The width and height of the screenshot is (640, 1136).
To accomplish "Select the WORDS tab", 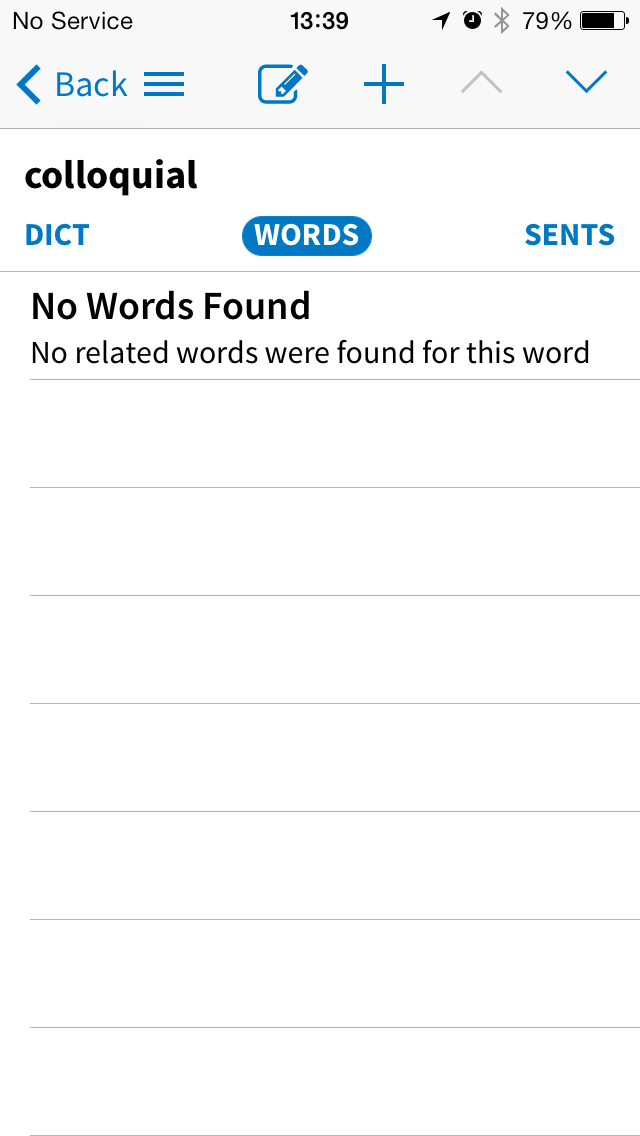I will click(x=307, y=235).
